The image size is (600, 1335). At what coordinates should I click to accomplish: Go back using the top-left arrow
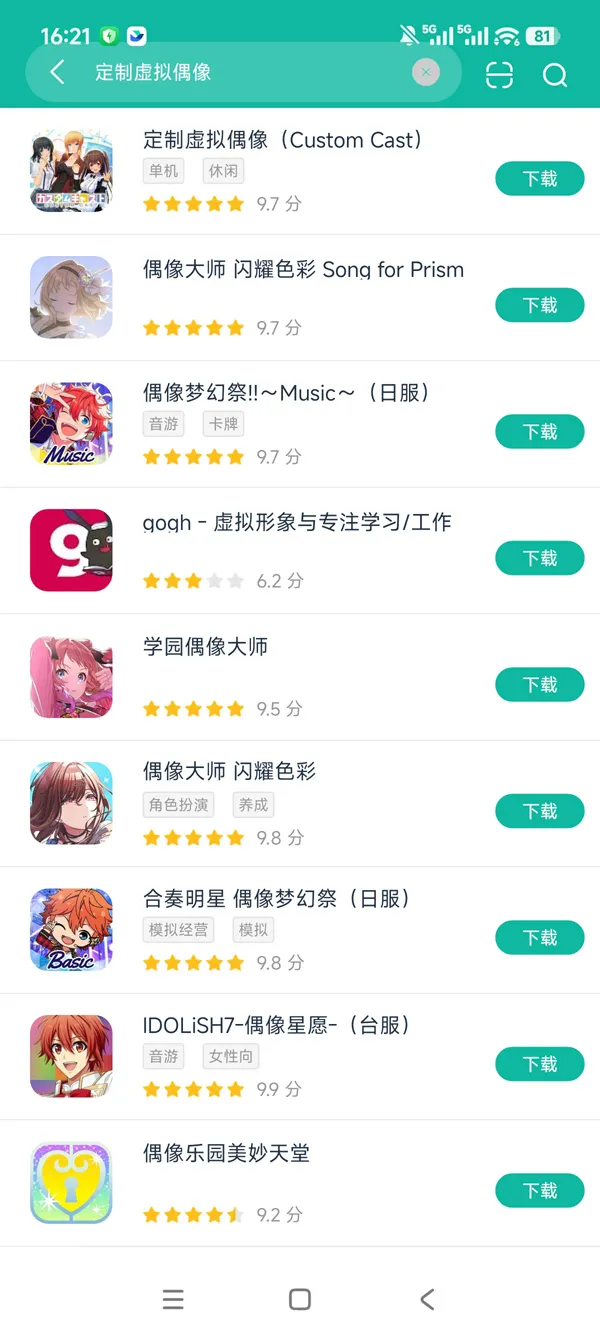click(x=57, y=73)
